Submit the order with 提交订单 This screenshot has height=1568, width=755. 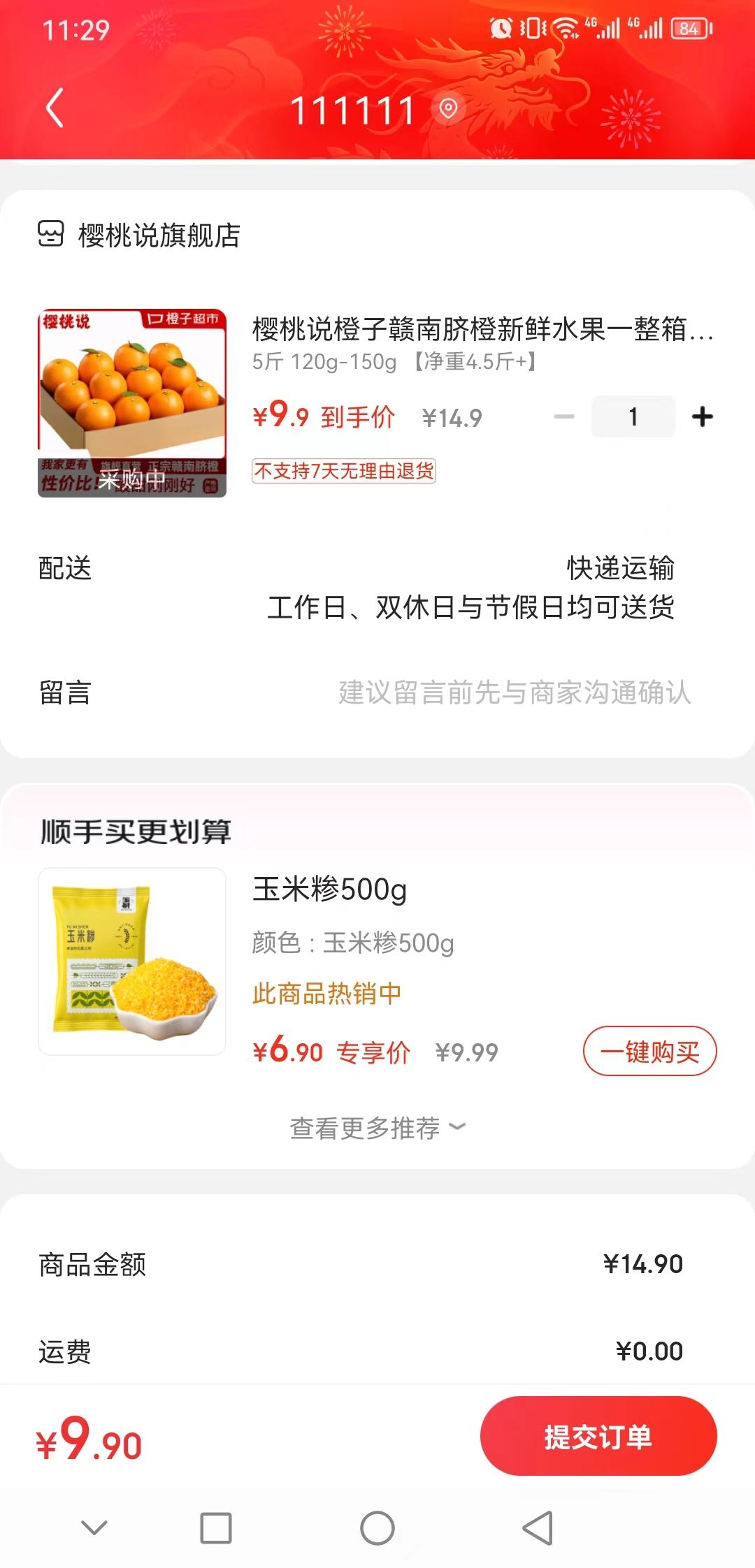point(598,1436)
